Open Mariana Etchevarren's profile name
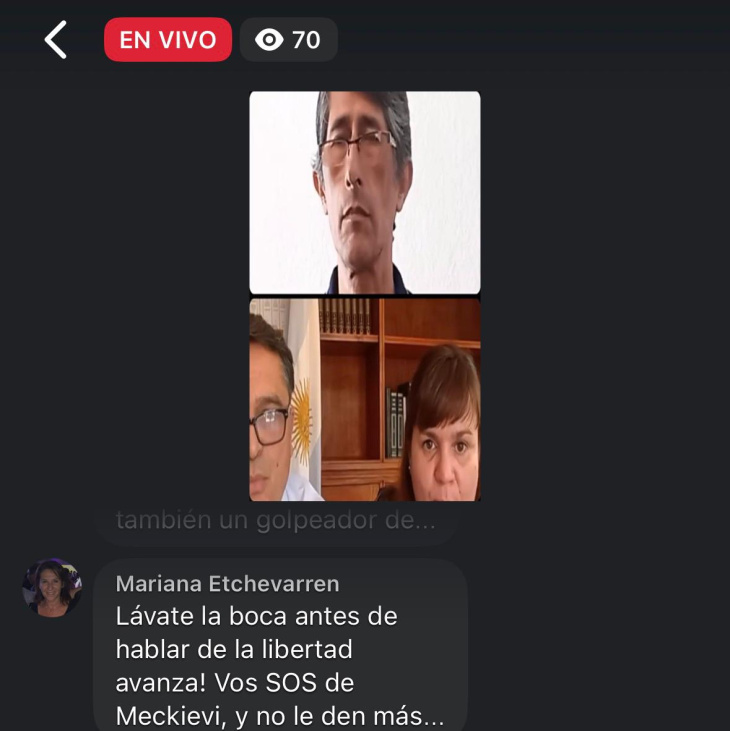 227,584
